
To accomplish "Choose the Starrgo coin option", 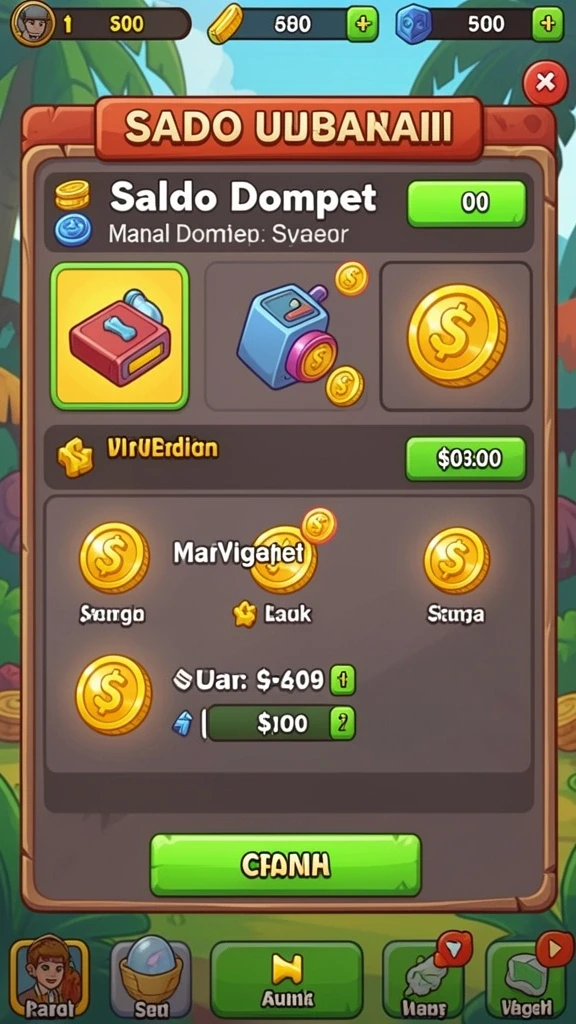I will tap(114, 571).
